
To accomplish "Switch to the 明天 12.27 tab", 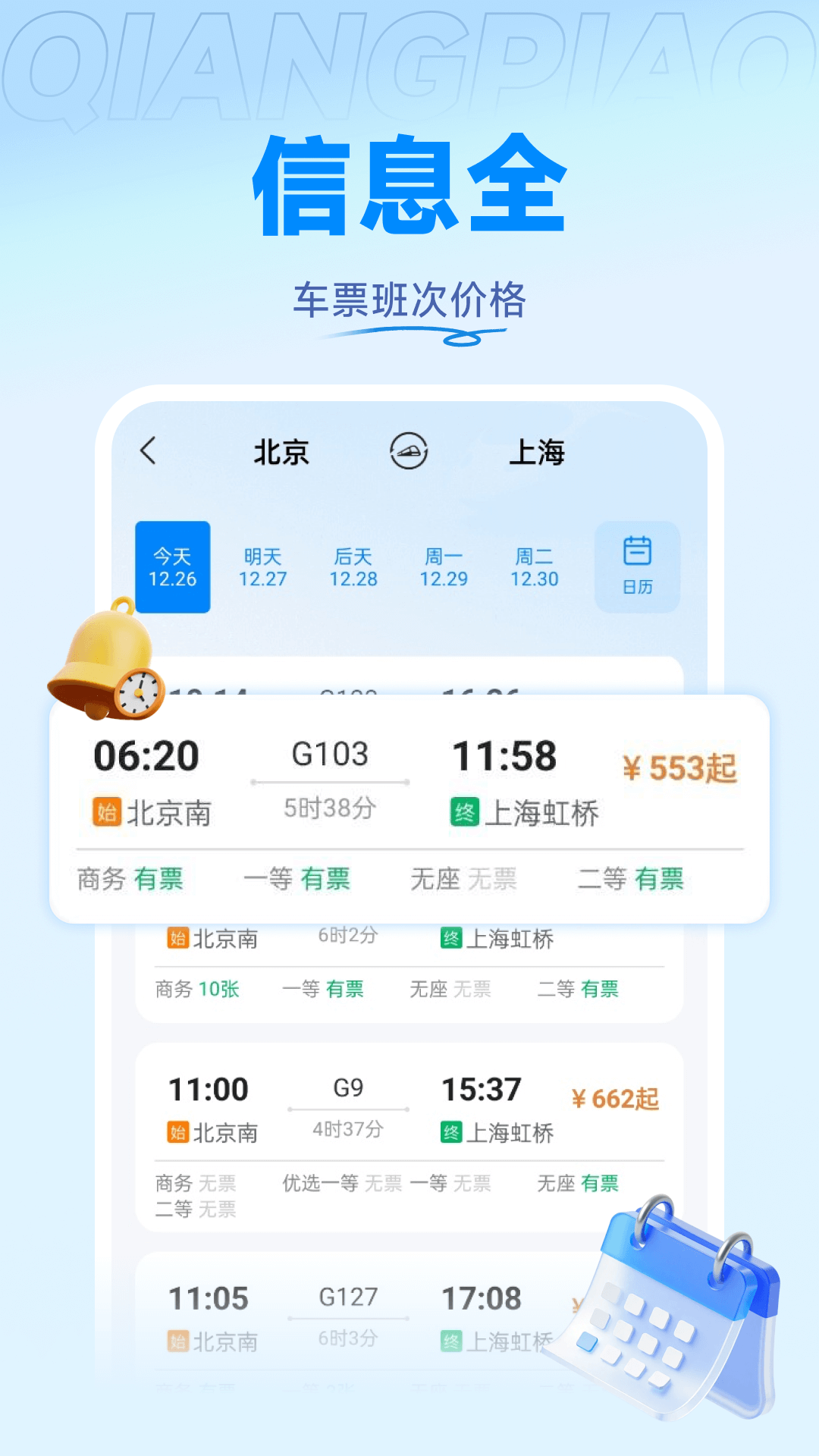I will coord(263,567).
